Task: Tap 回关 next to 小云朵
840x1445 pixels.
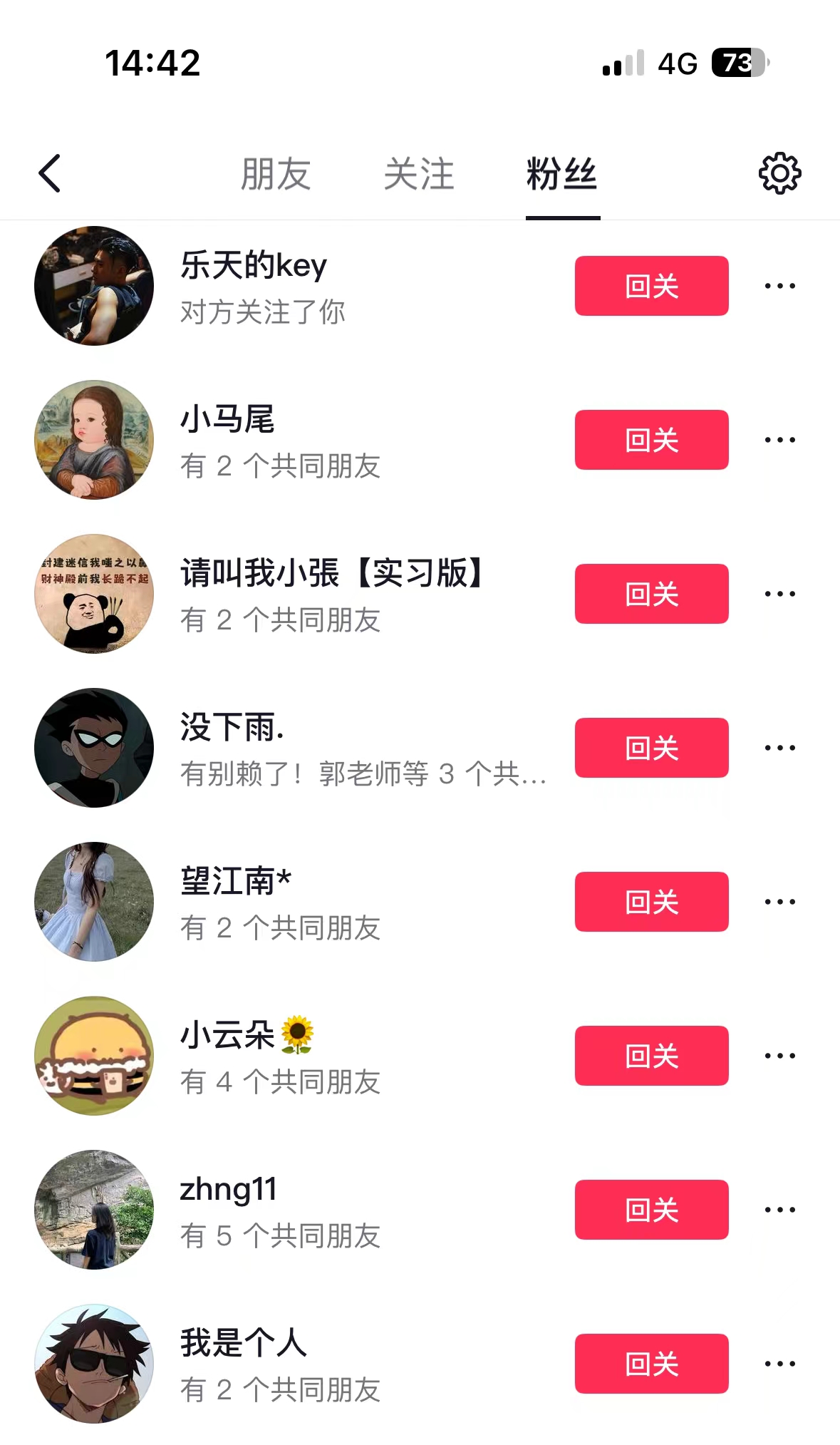Action: coord(650,1056)
